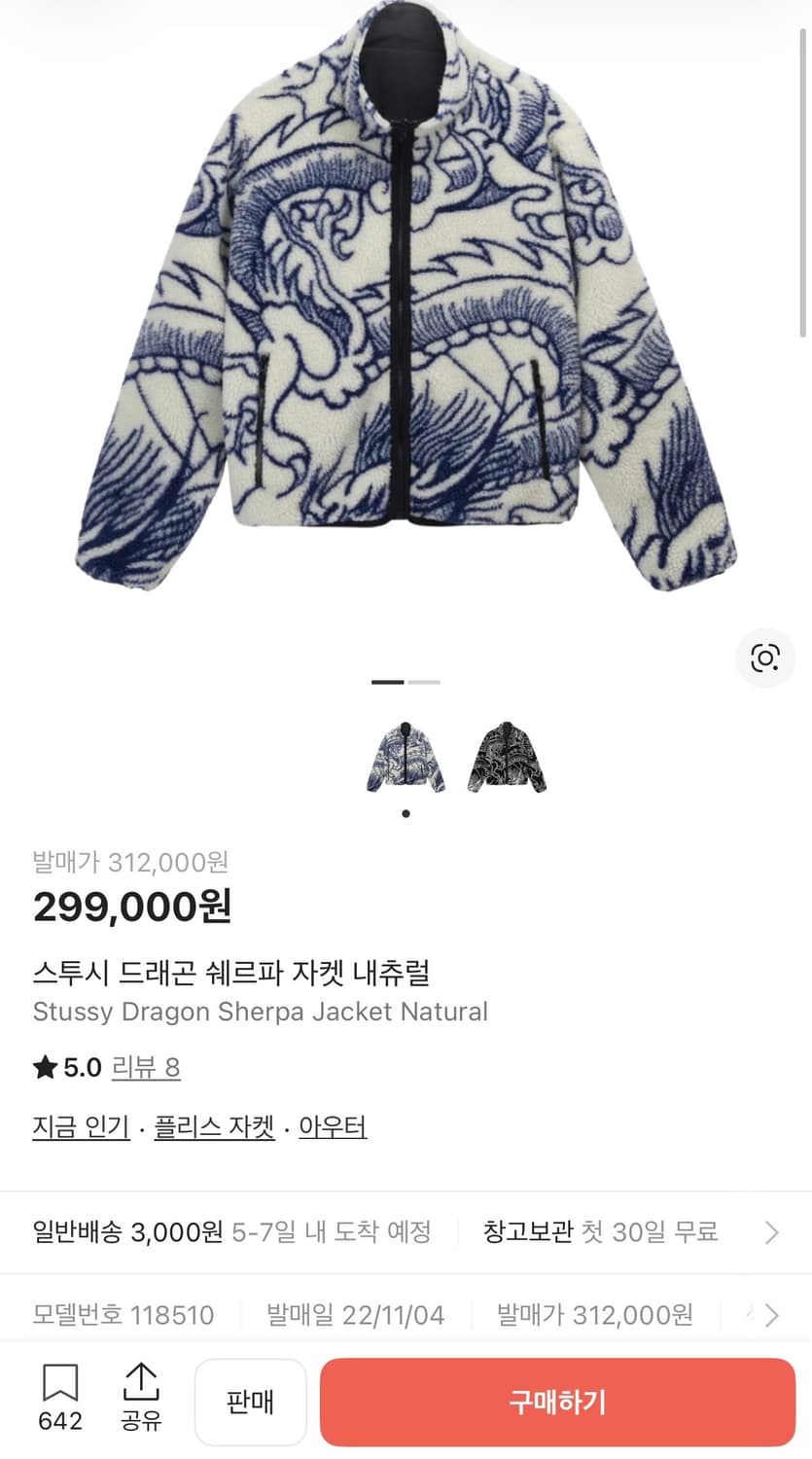Click the 모델번호 118510 text
Screen dimensions: 812x1459
click(x=117, y=1314)
